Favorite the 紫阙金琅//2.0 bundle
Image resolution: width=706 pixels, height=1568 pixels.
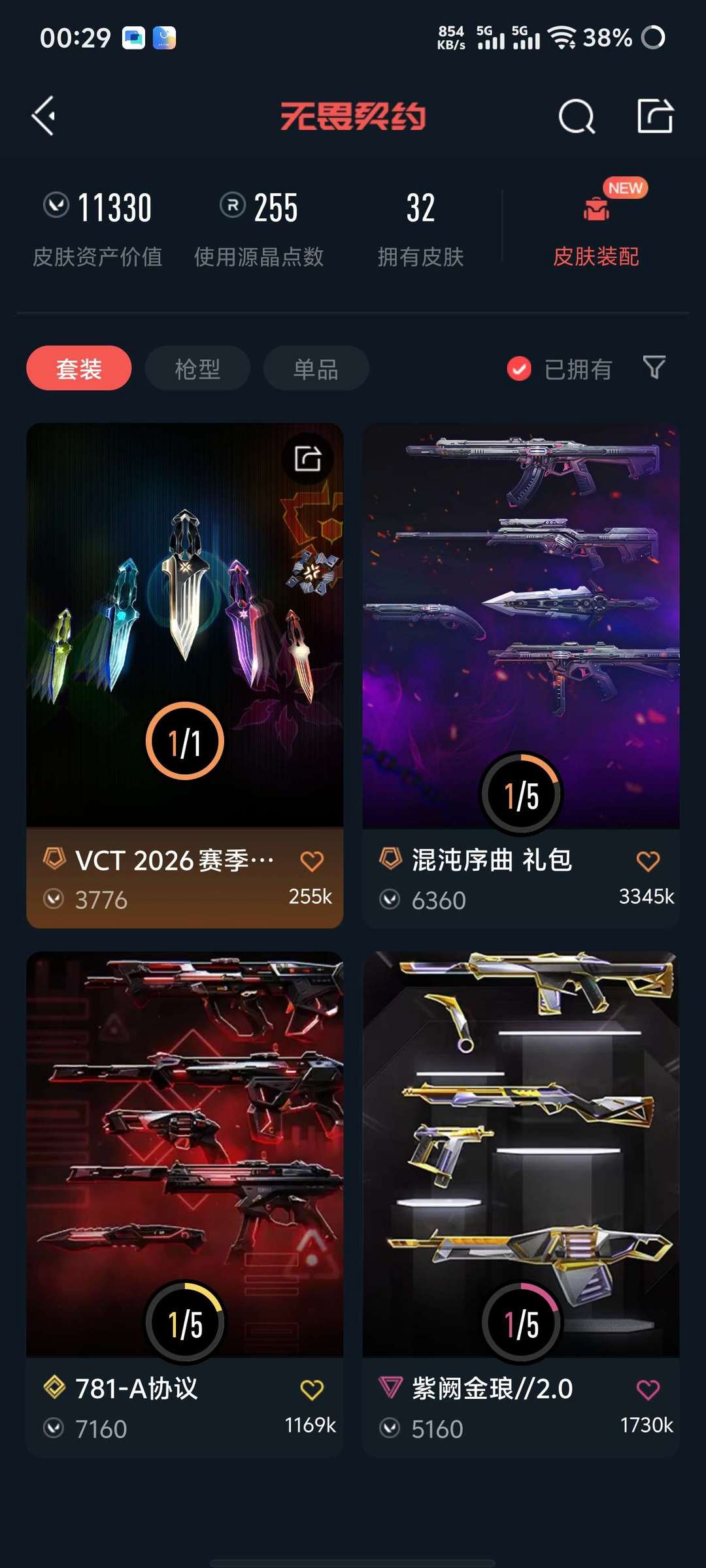(648, 1390)
